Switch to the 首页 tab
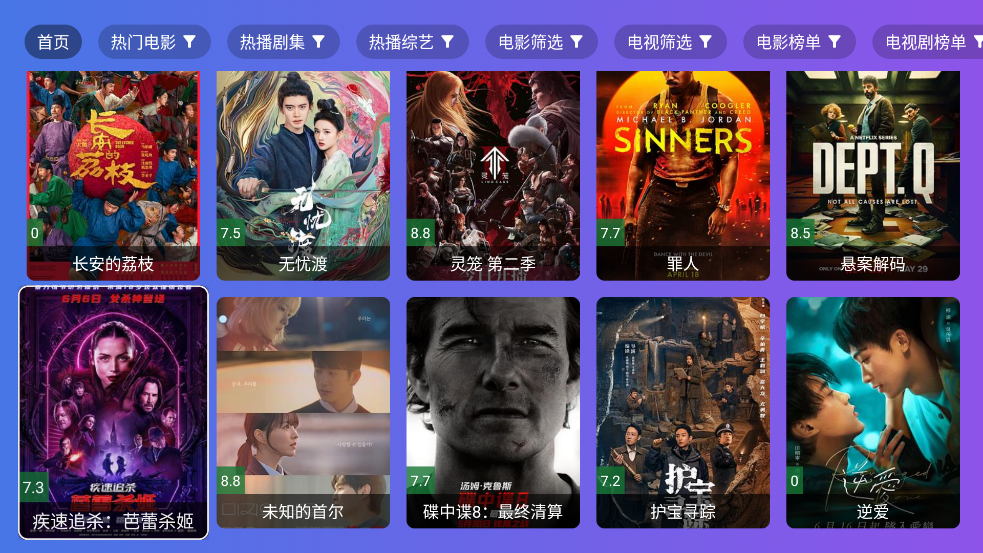 (53, 42)
